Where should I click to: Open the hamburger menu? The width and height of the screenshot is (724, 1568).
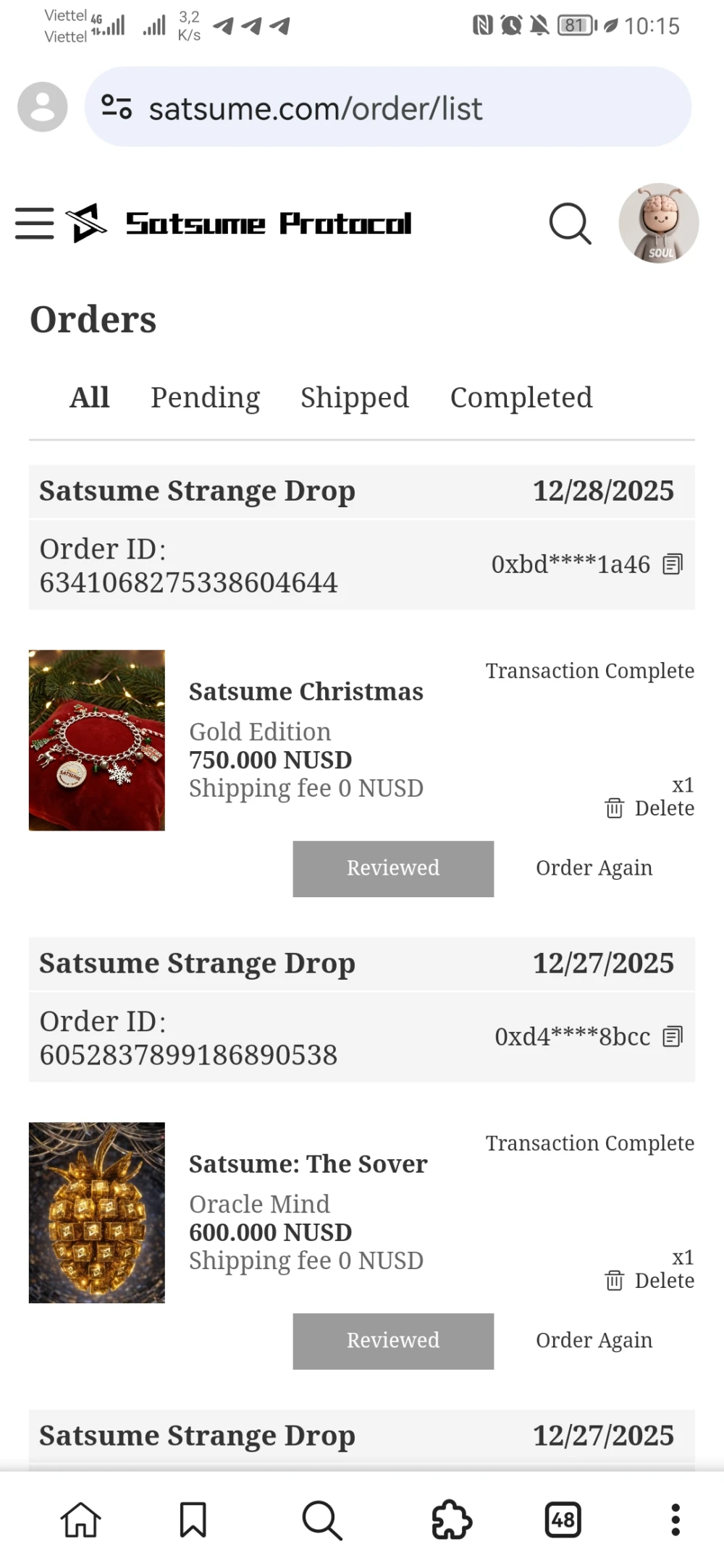[x=35, y=223]
